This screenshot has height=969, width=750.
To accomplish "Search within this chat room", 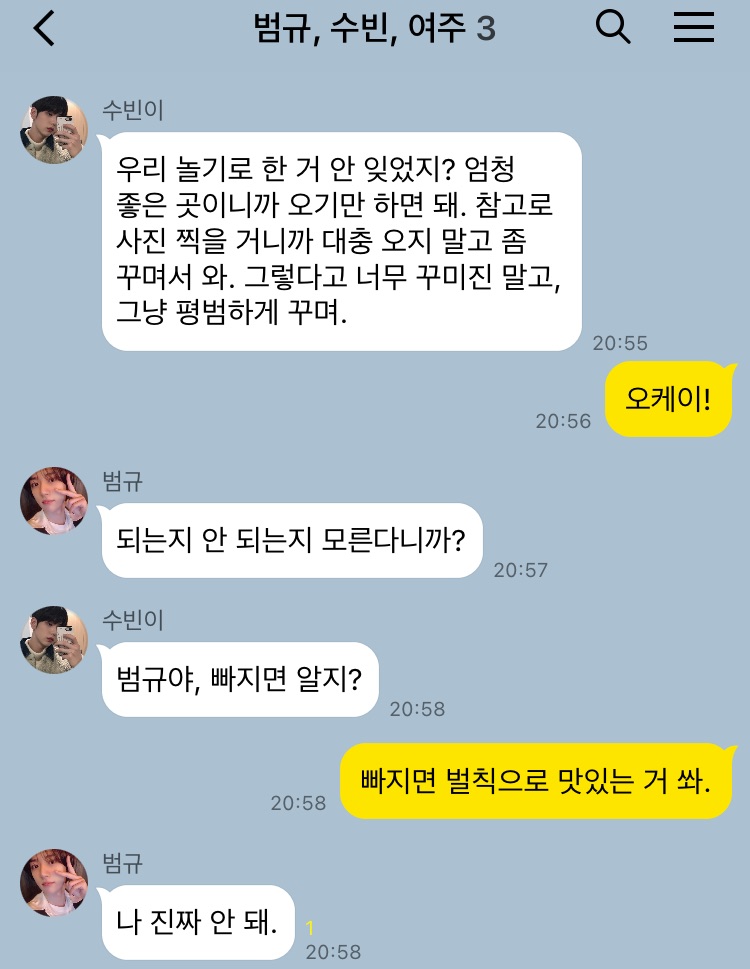I will pos(612,28).
